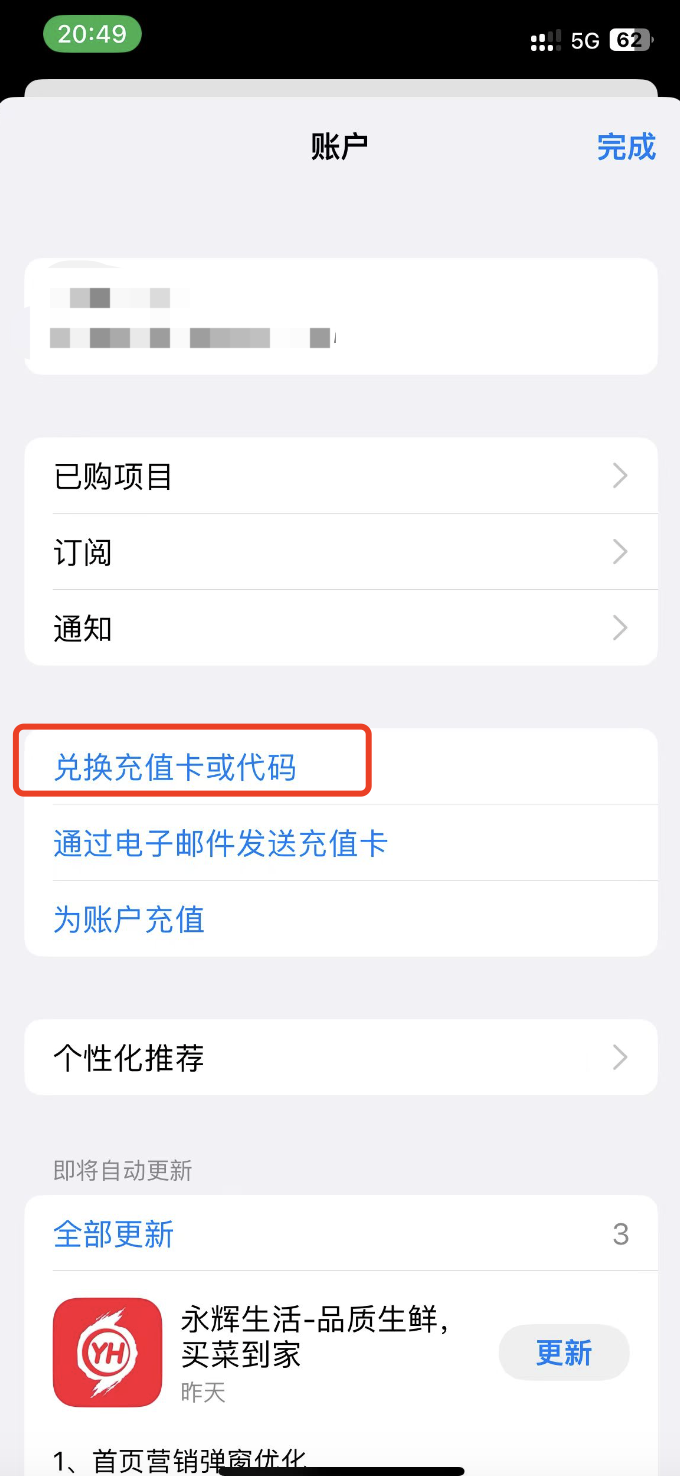Open 通知 settings
This screenshot has width=680, height=1476.
click(340, 628)
